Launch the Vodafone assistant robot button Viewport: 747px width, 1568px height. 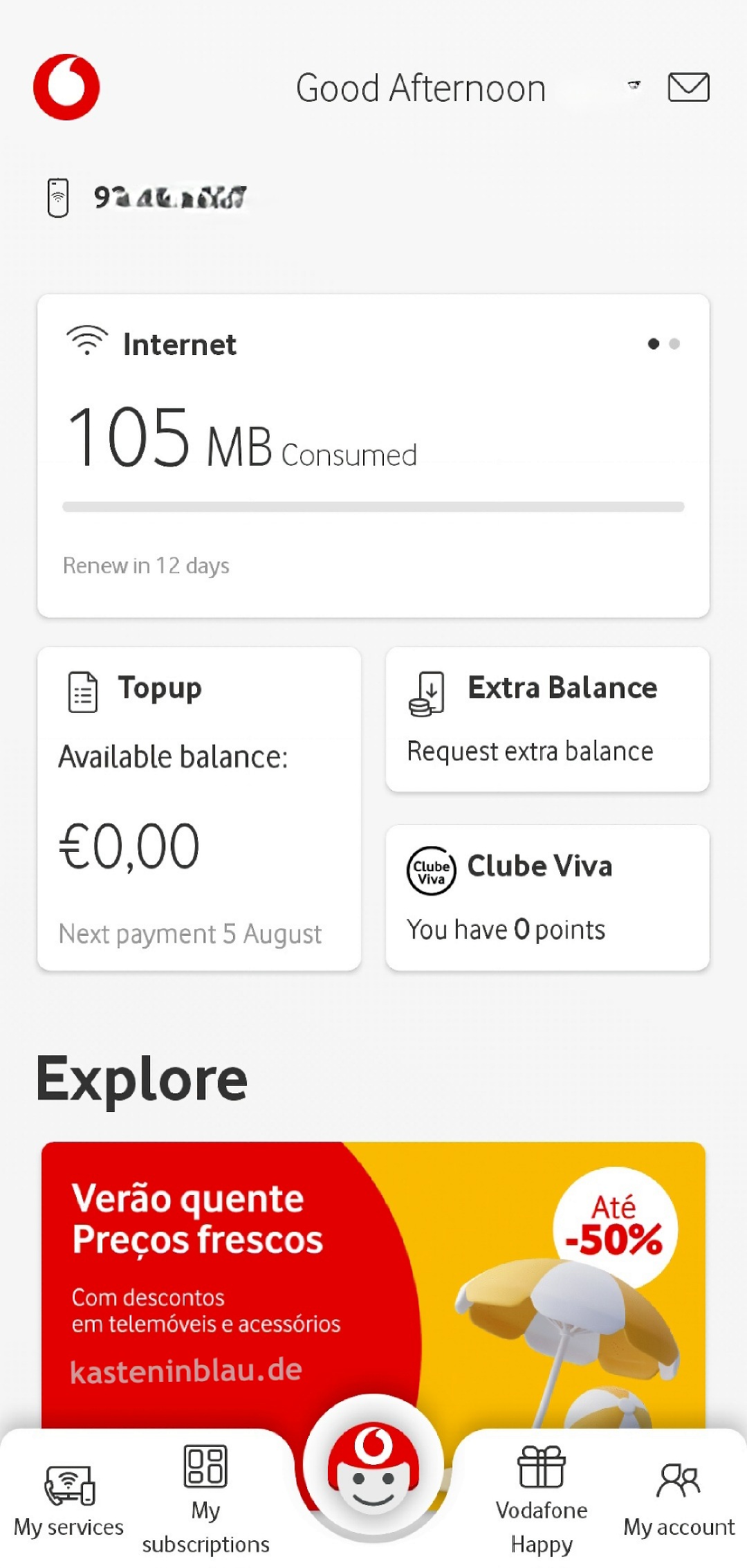coord(373,1467)
